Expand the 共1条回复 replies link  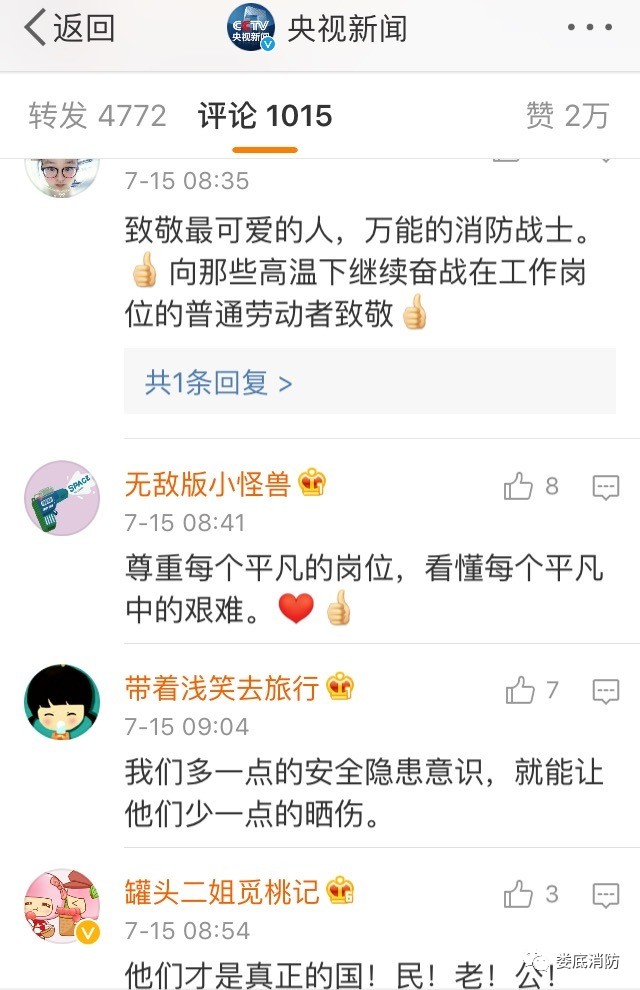219,382
